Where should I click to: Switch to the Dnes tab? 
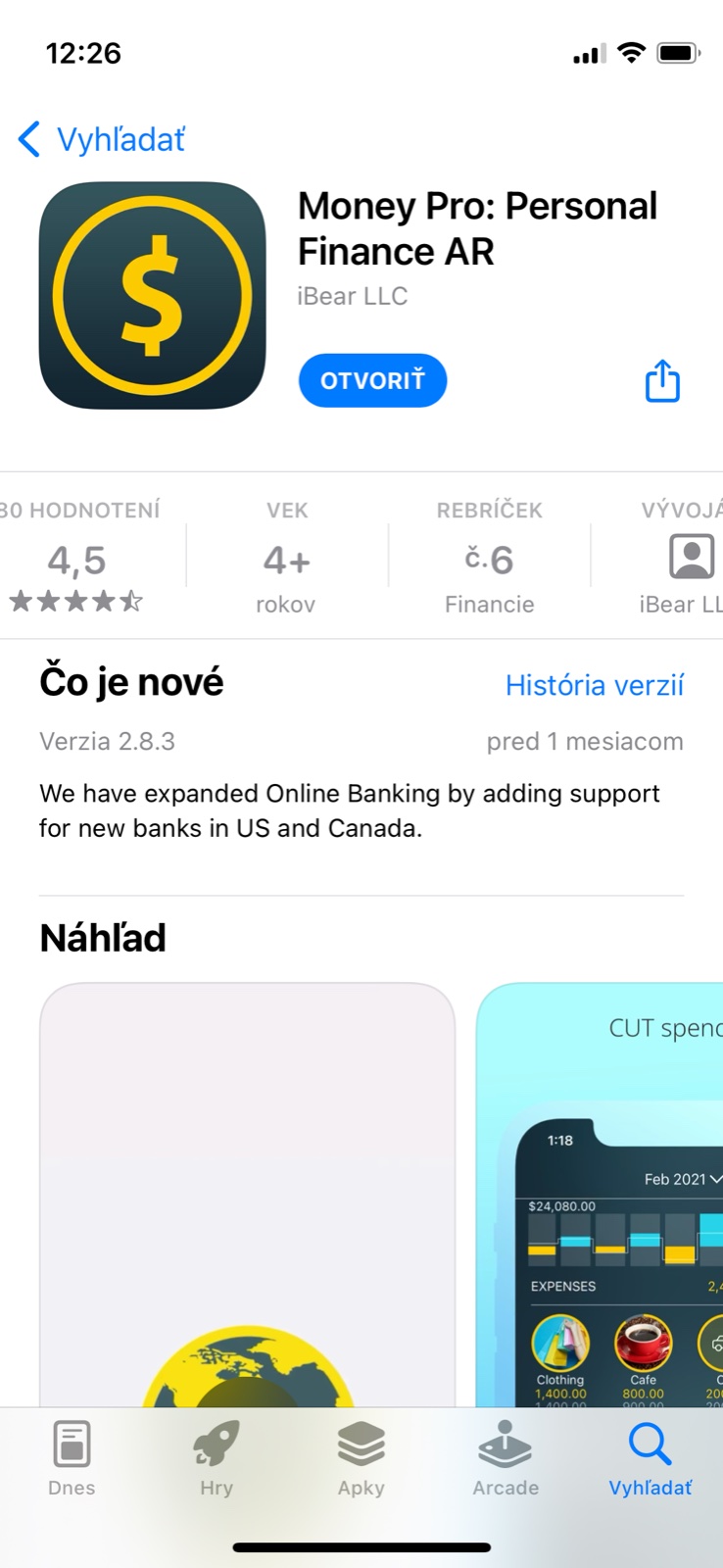(x=72, y=1458)
